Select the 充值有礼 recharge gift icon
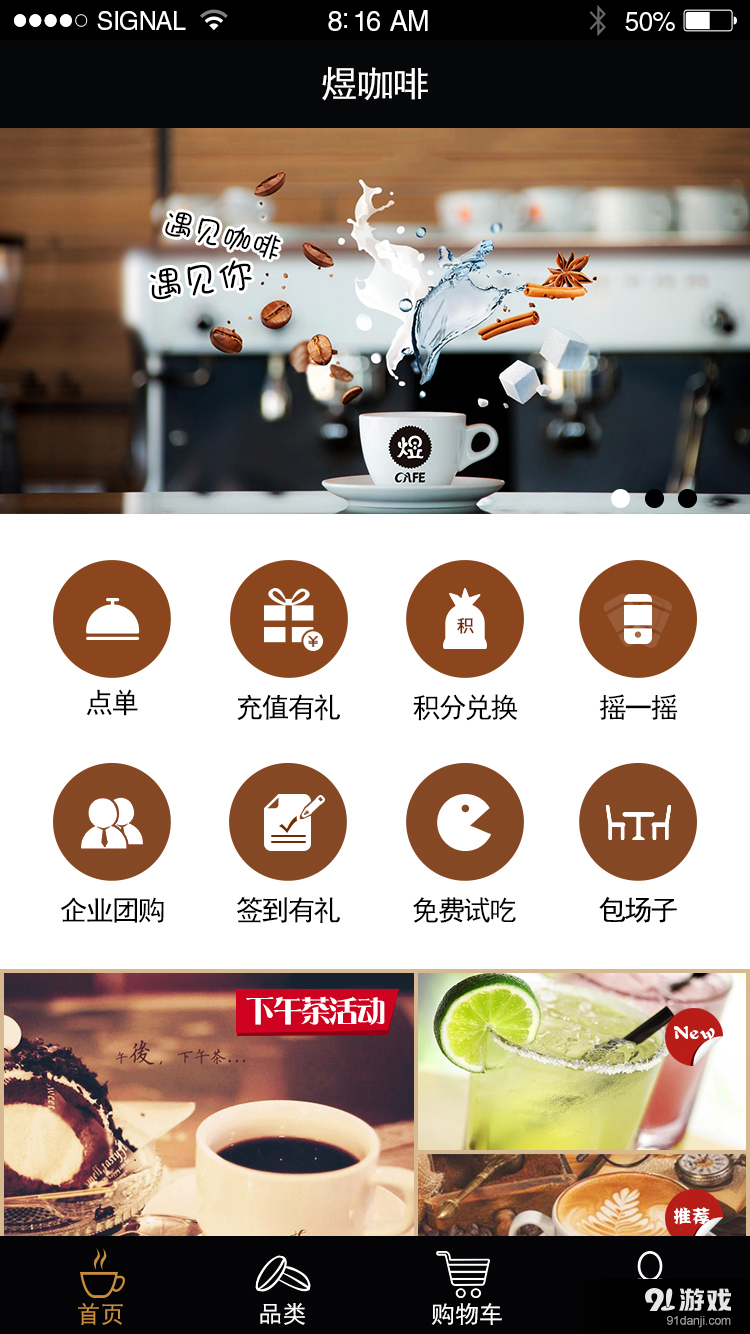Image resolution: width=750 pixels, height=1334 pixels. [288, 618]
